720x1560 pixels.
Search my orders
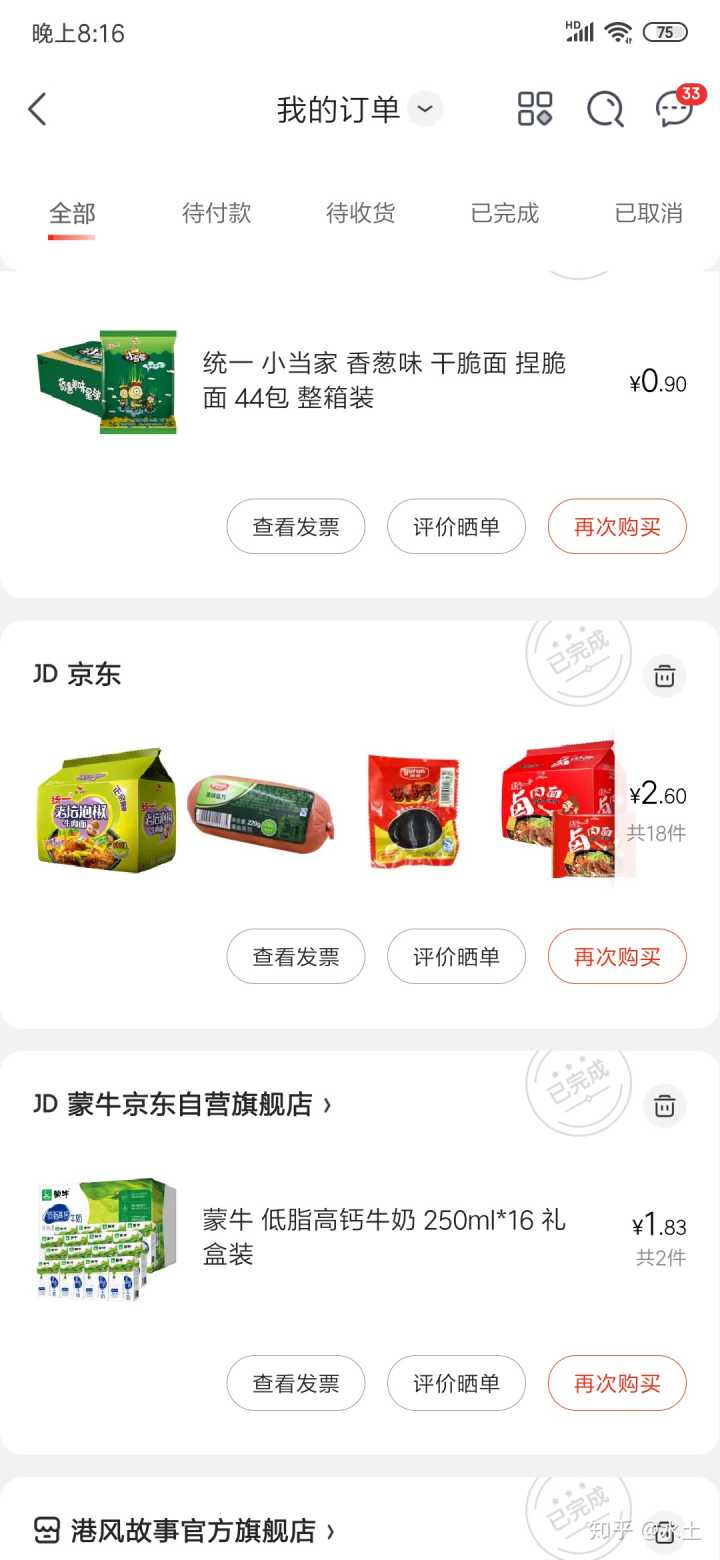[x=605, y=109]
